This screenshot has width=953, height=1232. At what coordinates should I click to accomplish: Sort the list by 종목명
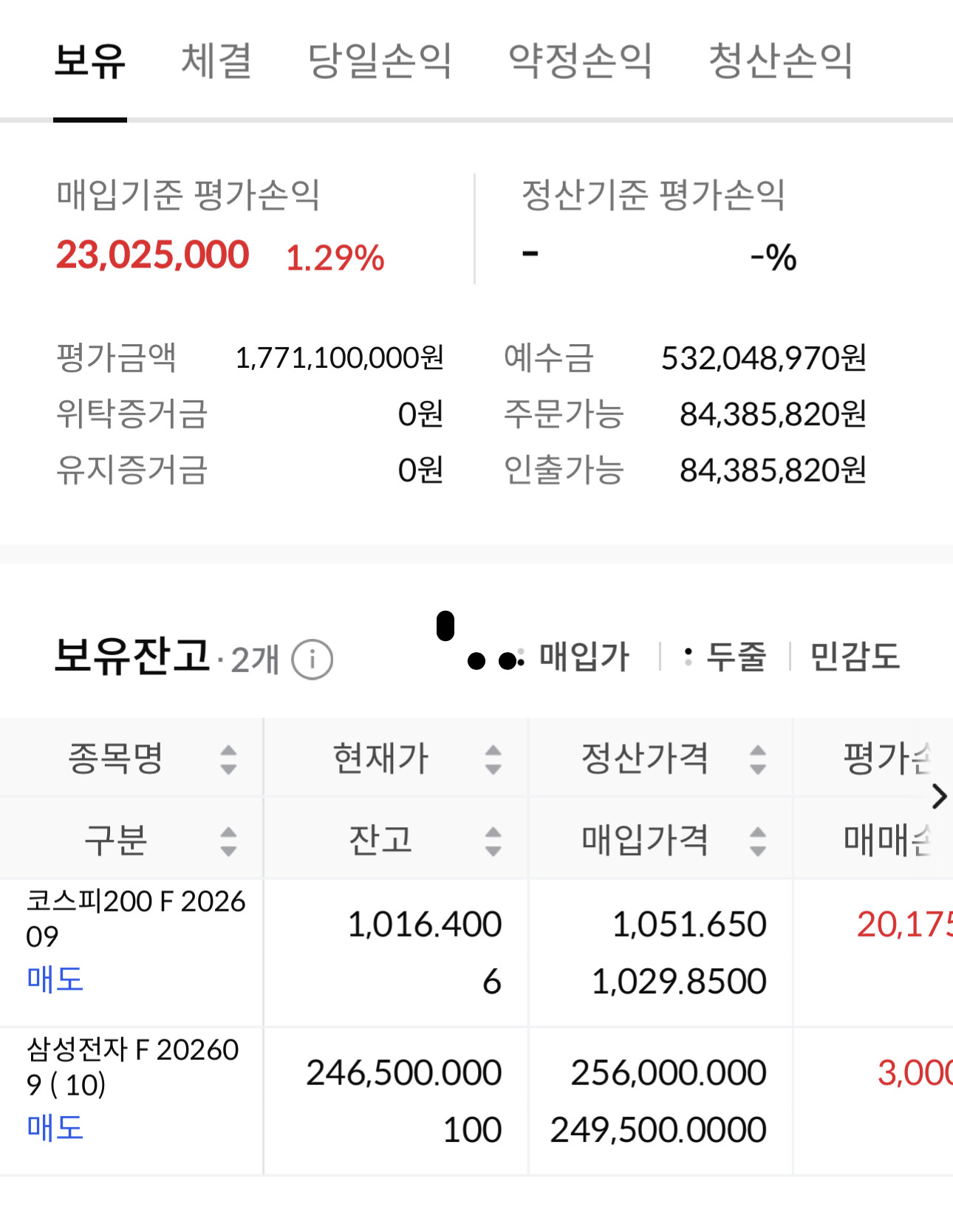131,759
